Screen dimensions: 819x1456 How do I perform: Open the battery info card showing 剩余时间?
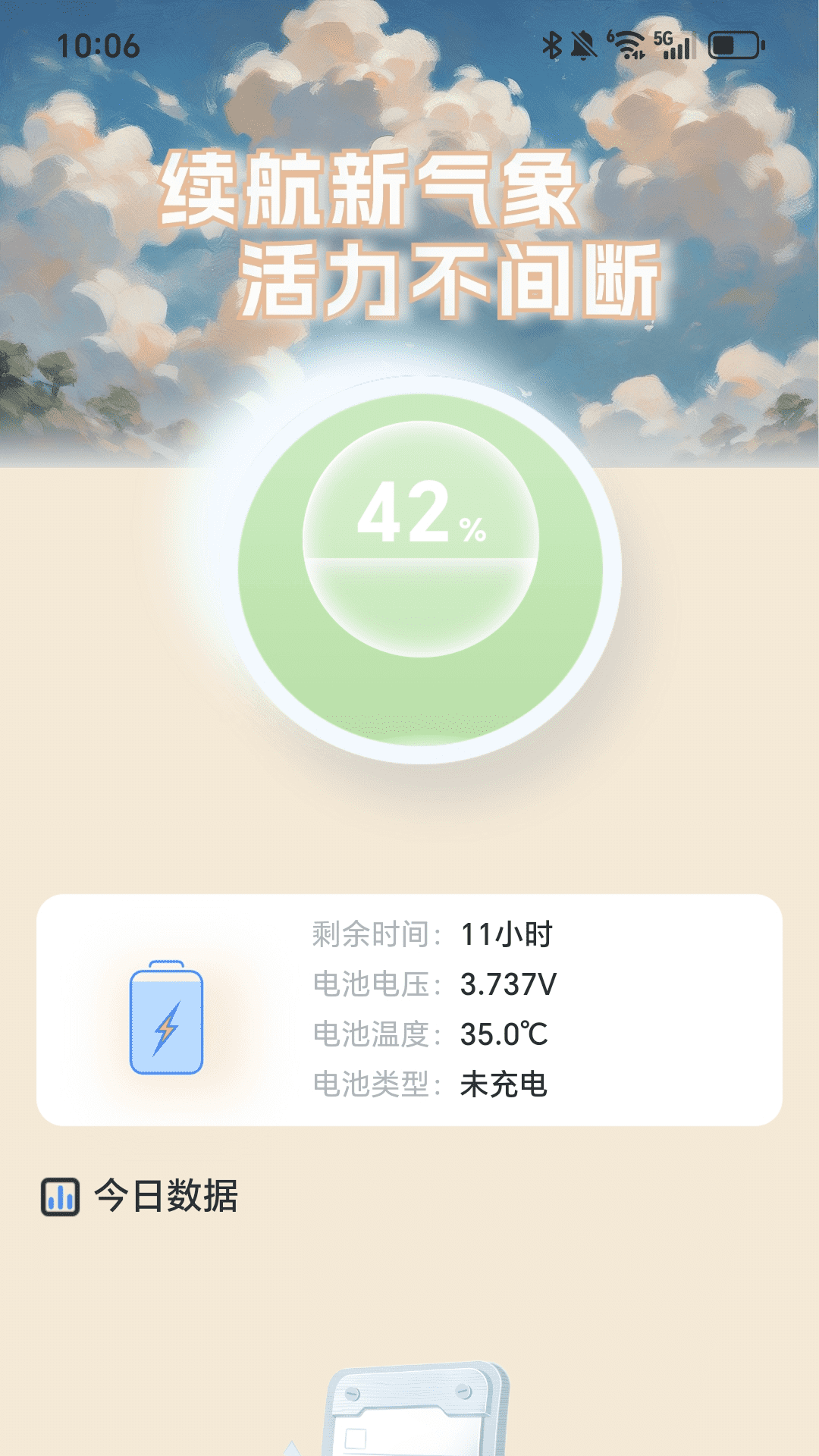click(x=409, y=1009)
